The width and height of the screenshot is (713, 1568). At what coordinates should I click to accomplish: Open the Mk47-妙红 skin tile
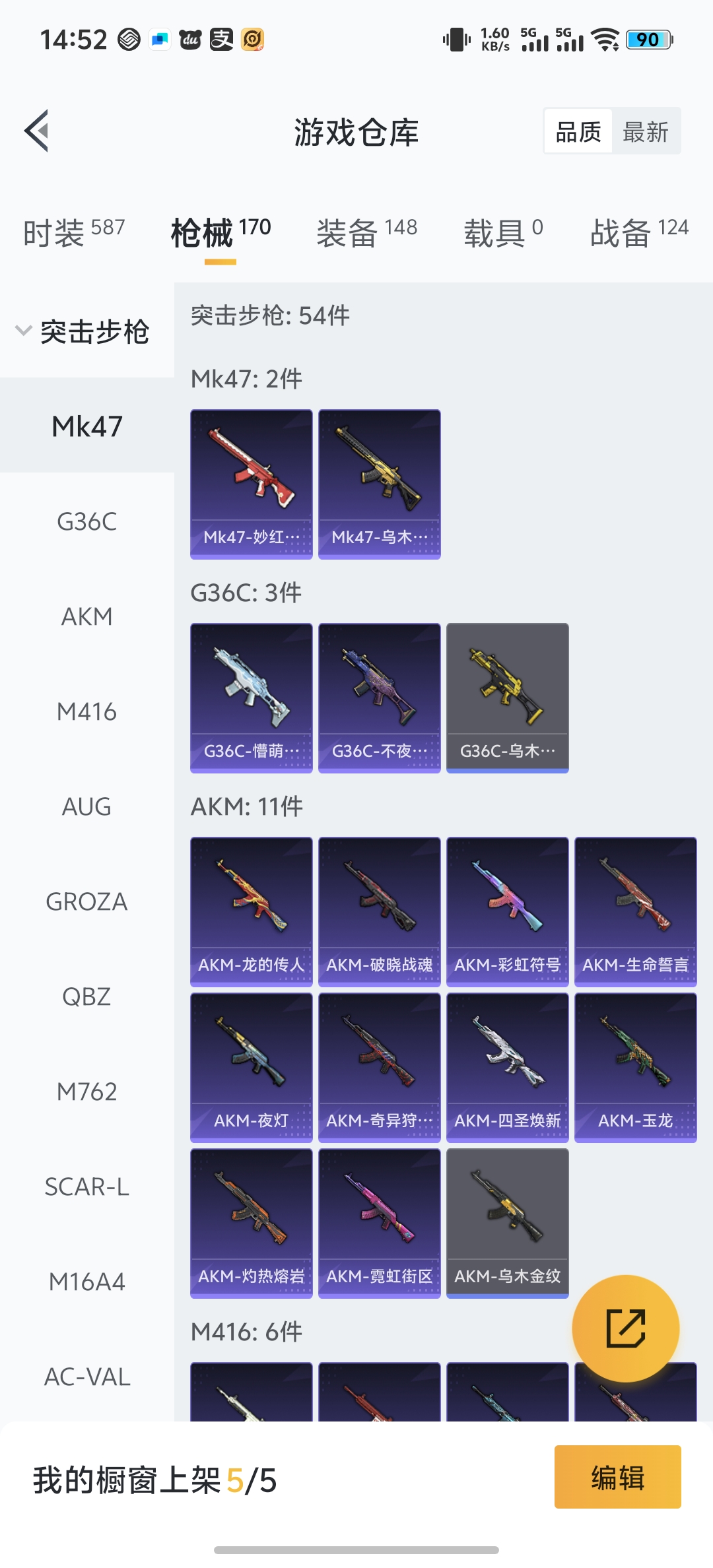coord(251,484)
